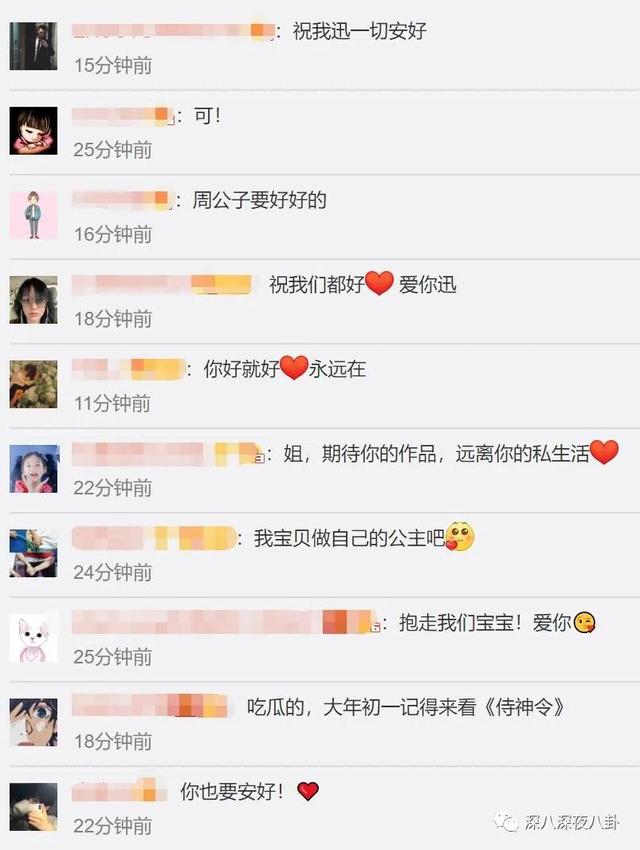
Task: View profile picture beside the 可! comment
Action: [33, 131]
